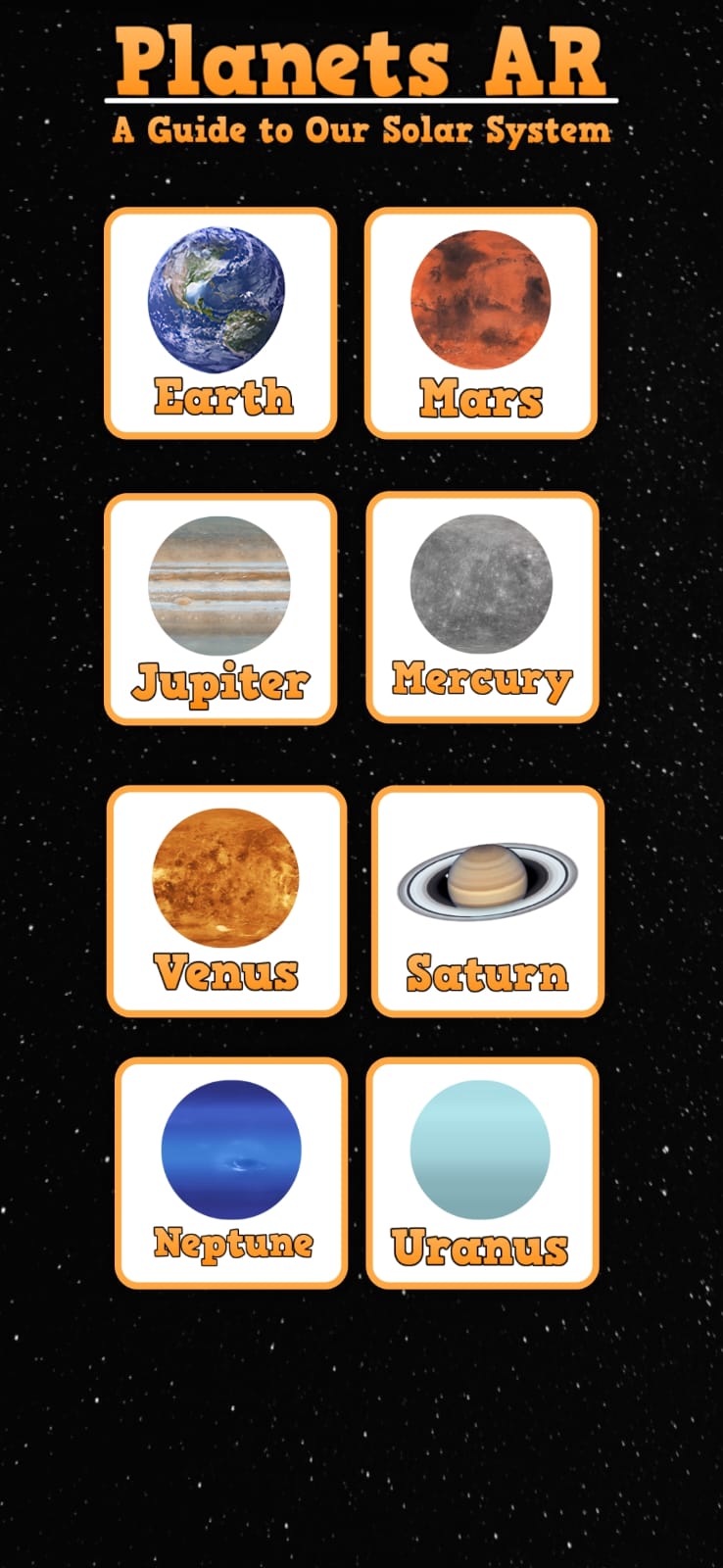Open the Jupiter planet card
The width and height of the screenshot is (723, 1568).
coord(221,608)
